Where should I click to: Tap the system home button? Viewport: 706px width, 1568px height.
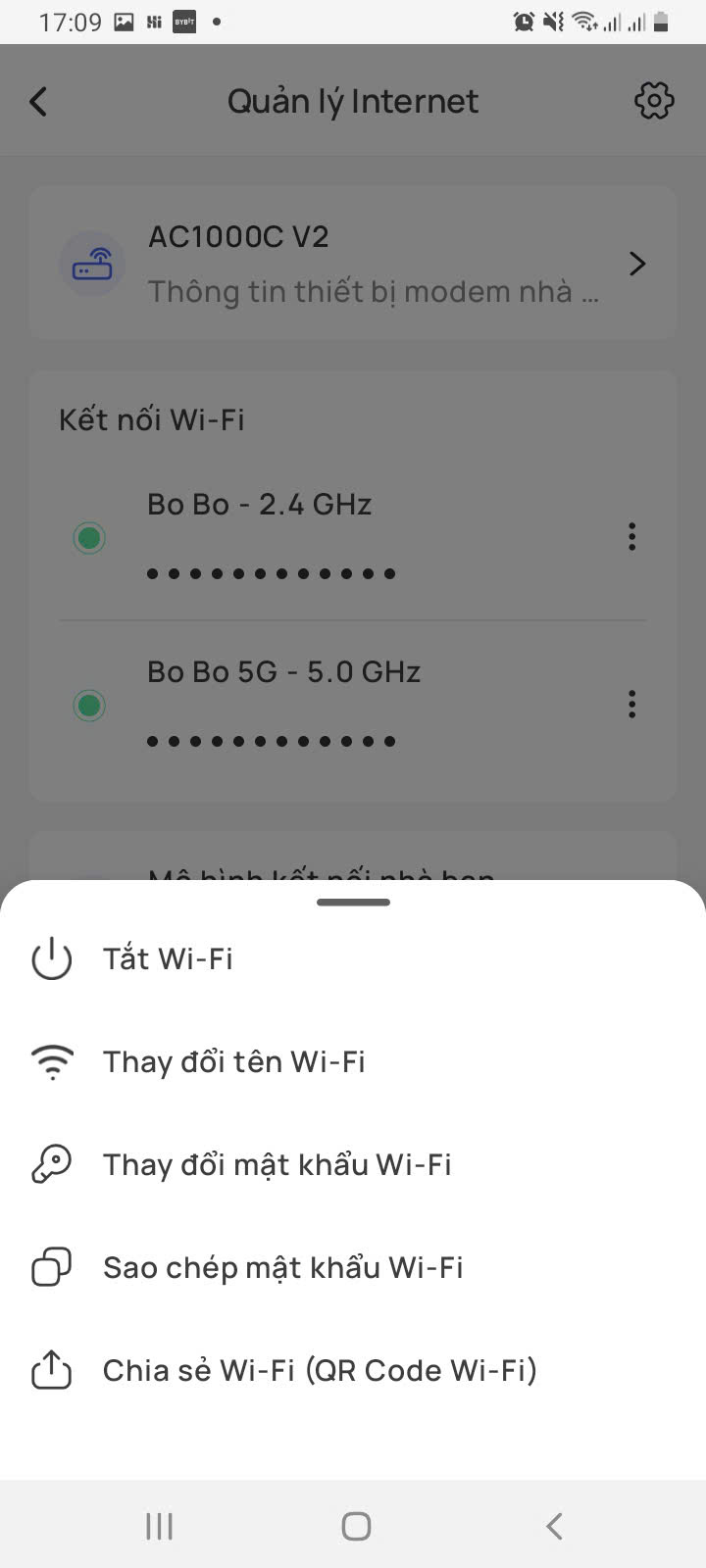coord(355,1525)
